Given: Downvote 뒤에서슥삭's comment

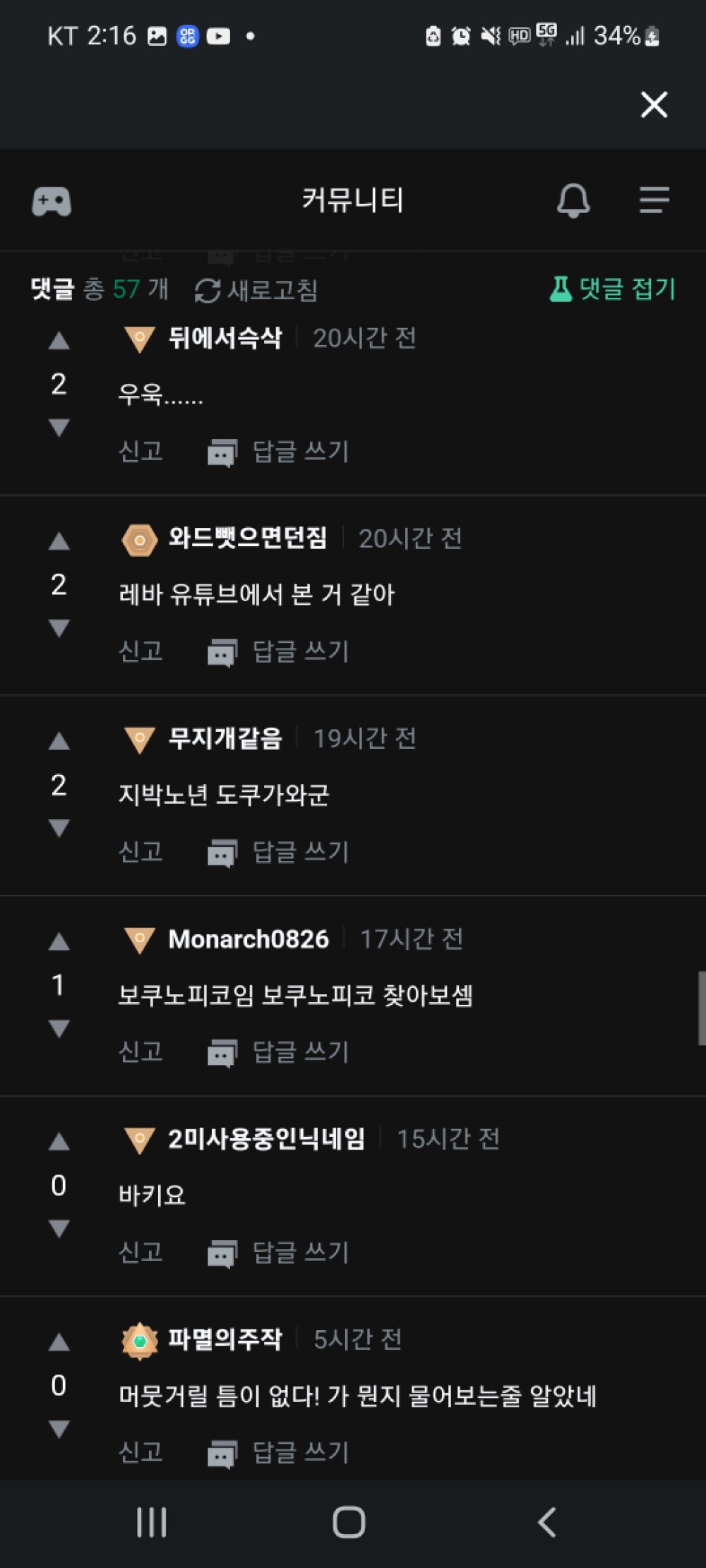Looking at the screenshot, I should click(59, 427).
